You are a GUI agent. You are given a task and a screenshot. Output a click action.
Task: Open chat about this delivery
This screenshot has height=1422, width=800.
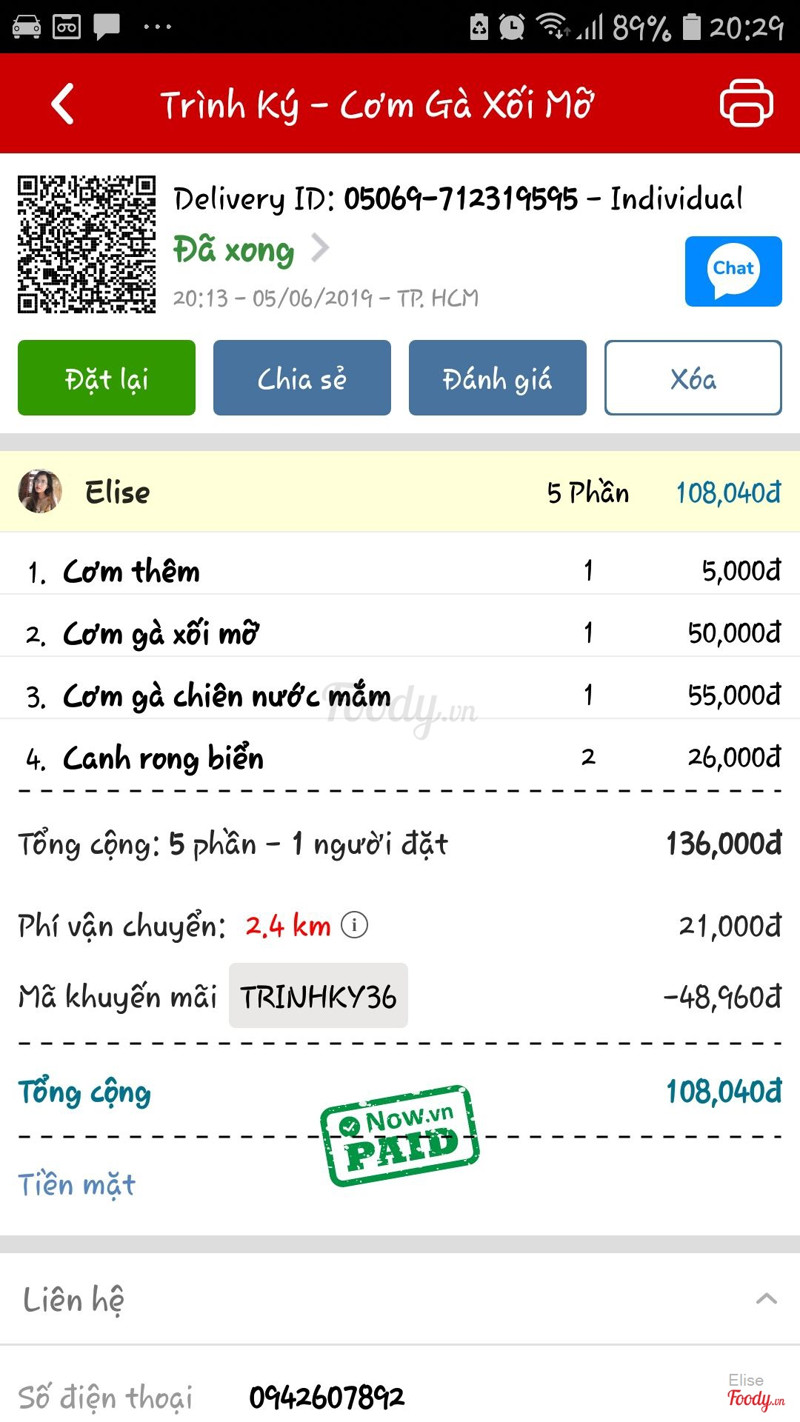[733, 271]
